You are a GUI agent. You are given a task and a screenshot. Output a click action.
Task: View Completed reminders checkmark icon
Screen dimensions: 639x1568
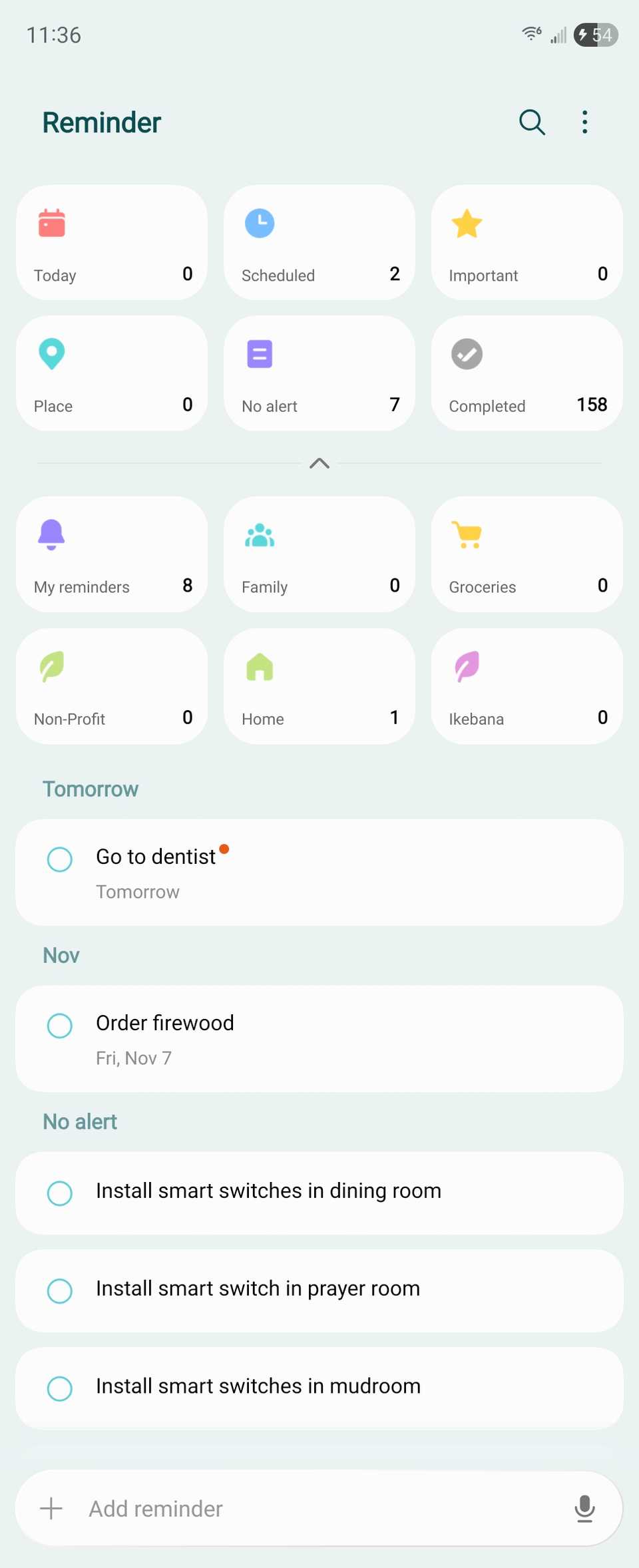point(466,353)
